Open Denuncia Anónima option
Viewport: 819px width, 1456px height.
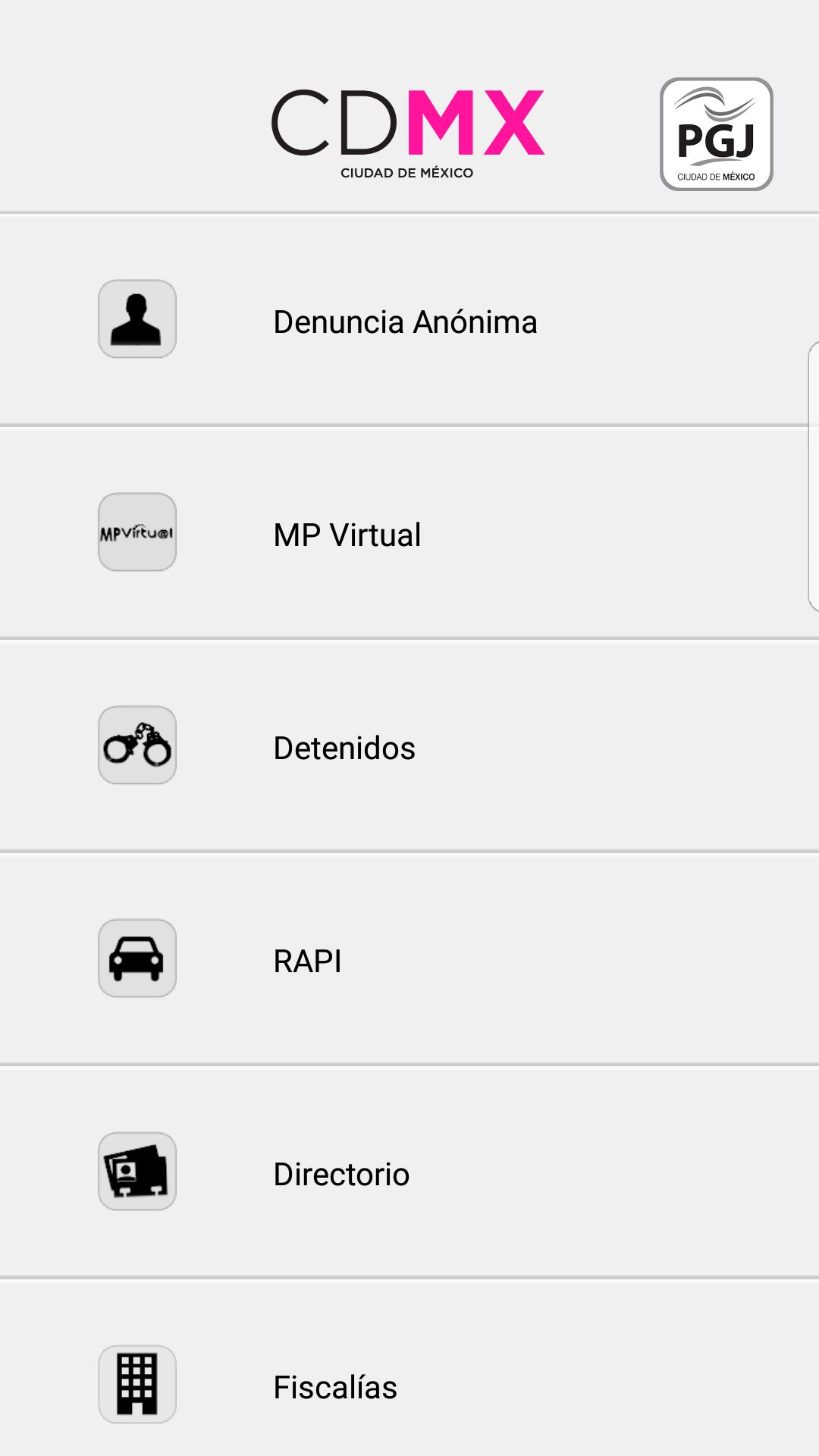point(405,322)
